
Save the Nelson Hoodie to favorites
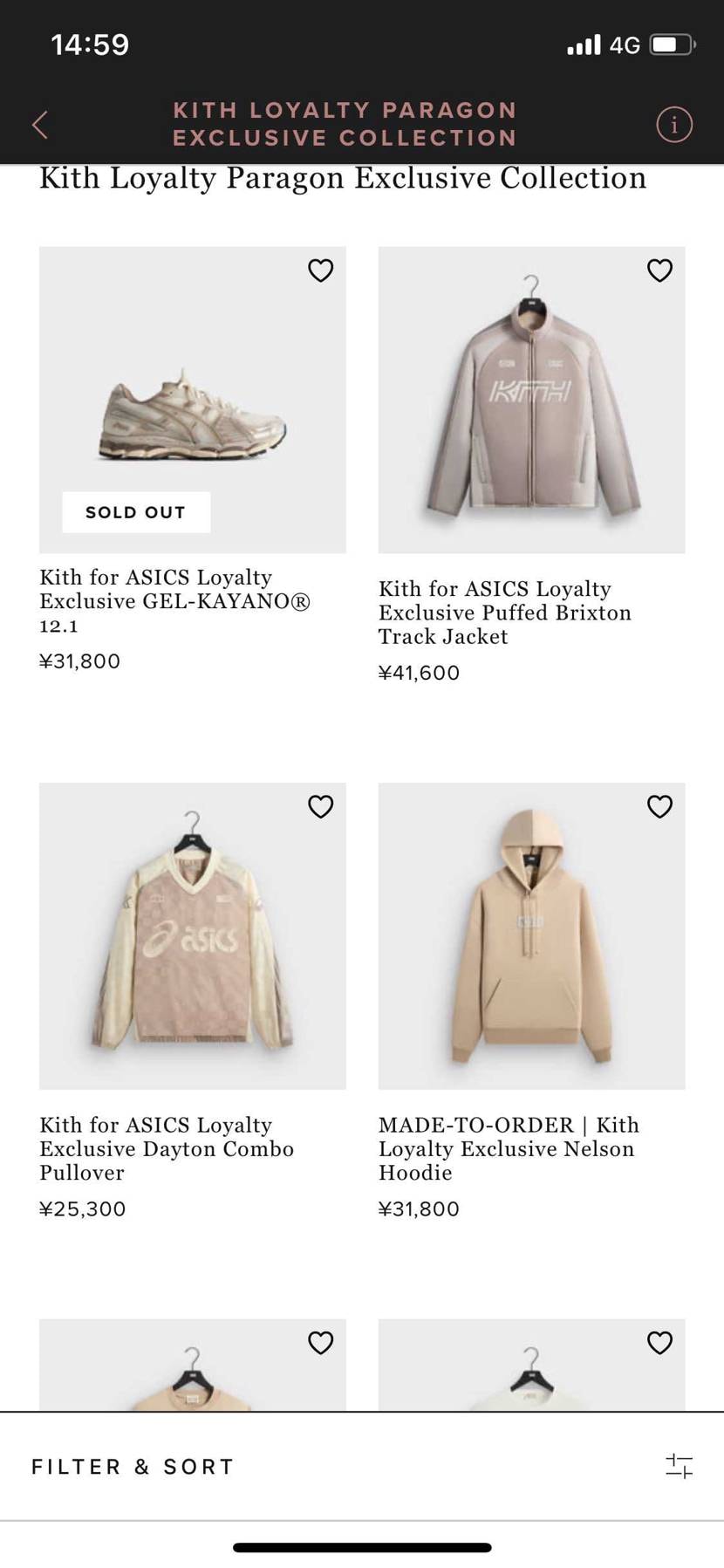pyautogui.click(x=659, y=806)
